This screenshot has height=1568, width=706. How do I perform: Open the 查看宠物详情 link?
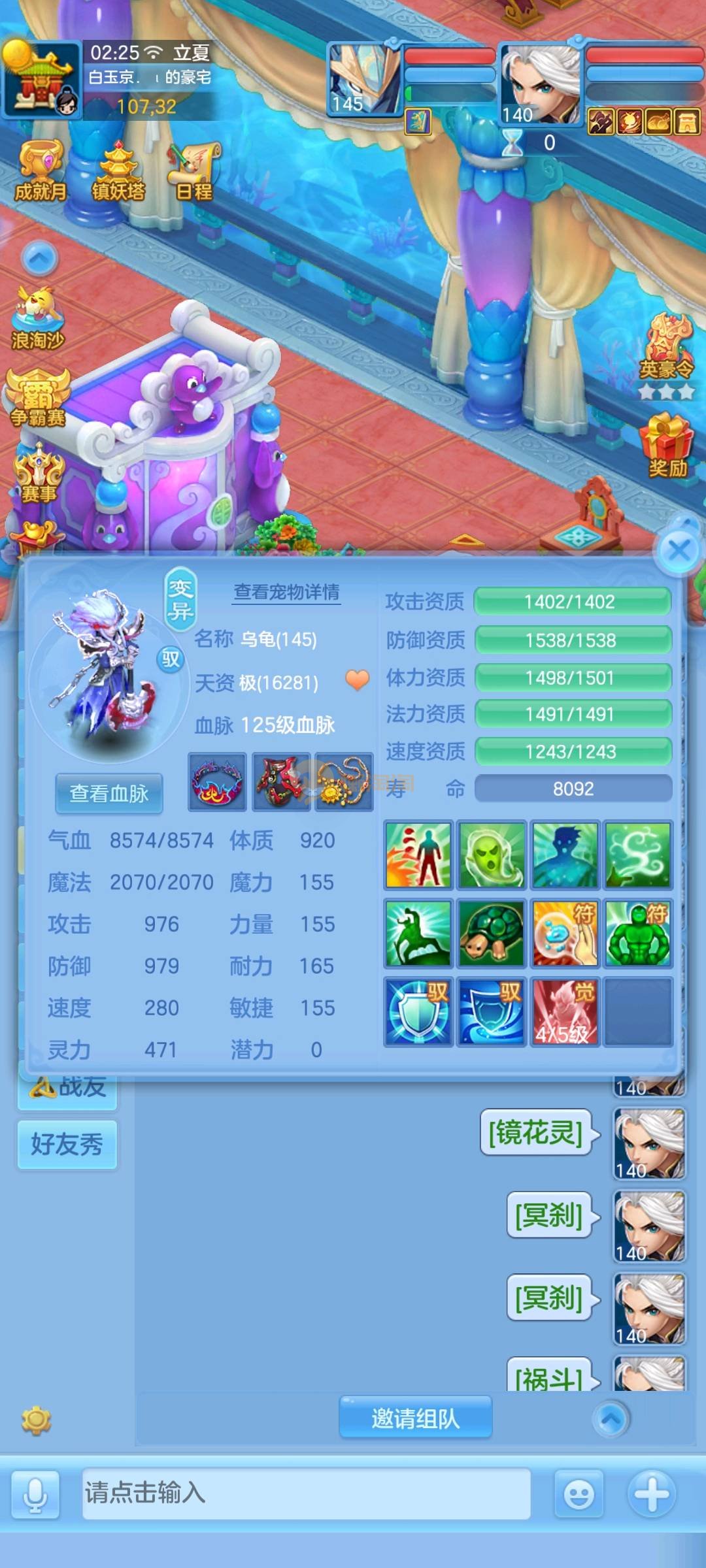coord(287,592)
